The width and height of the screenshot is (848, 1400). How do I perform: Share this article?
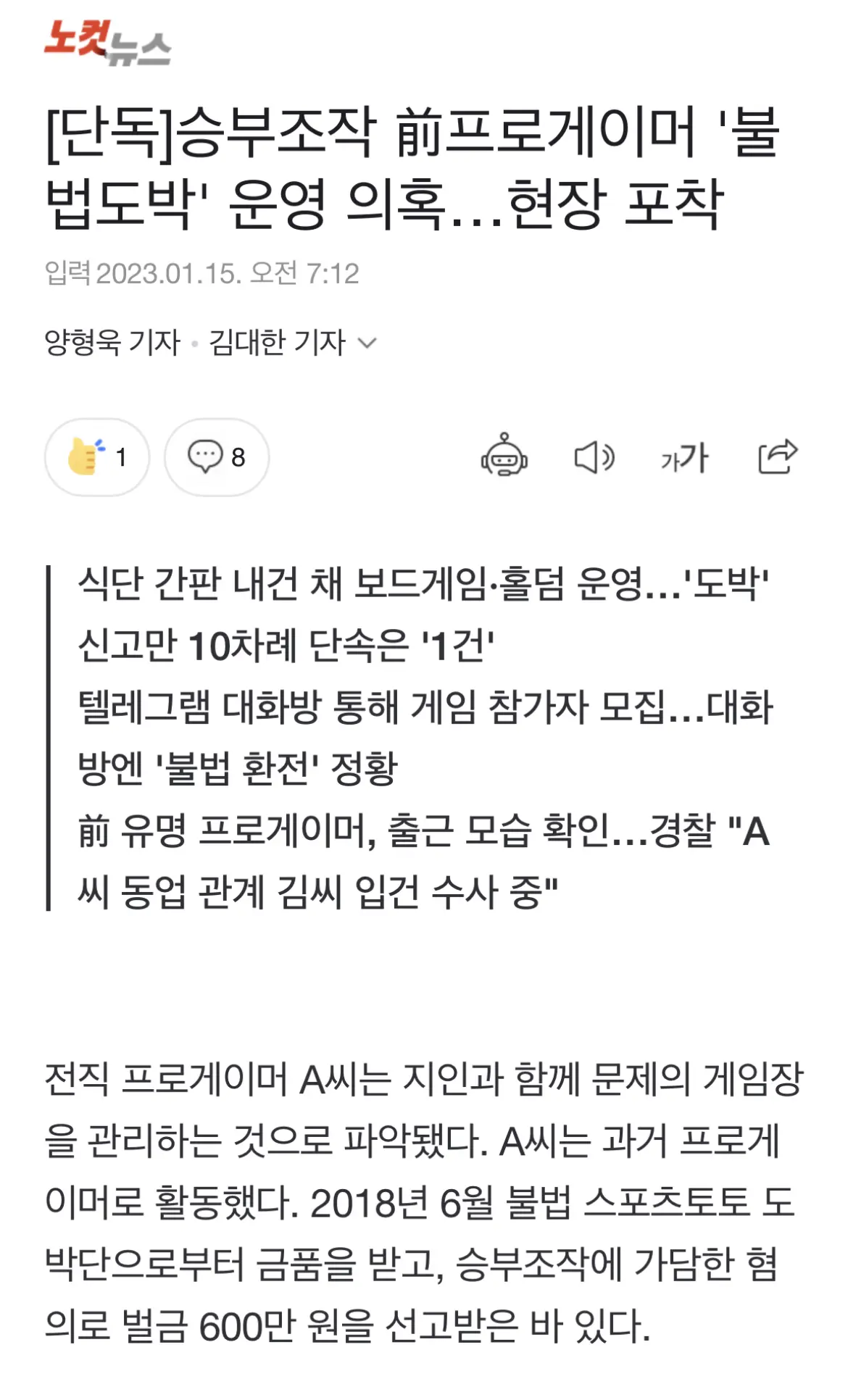777,457
